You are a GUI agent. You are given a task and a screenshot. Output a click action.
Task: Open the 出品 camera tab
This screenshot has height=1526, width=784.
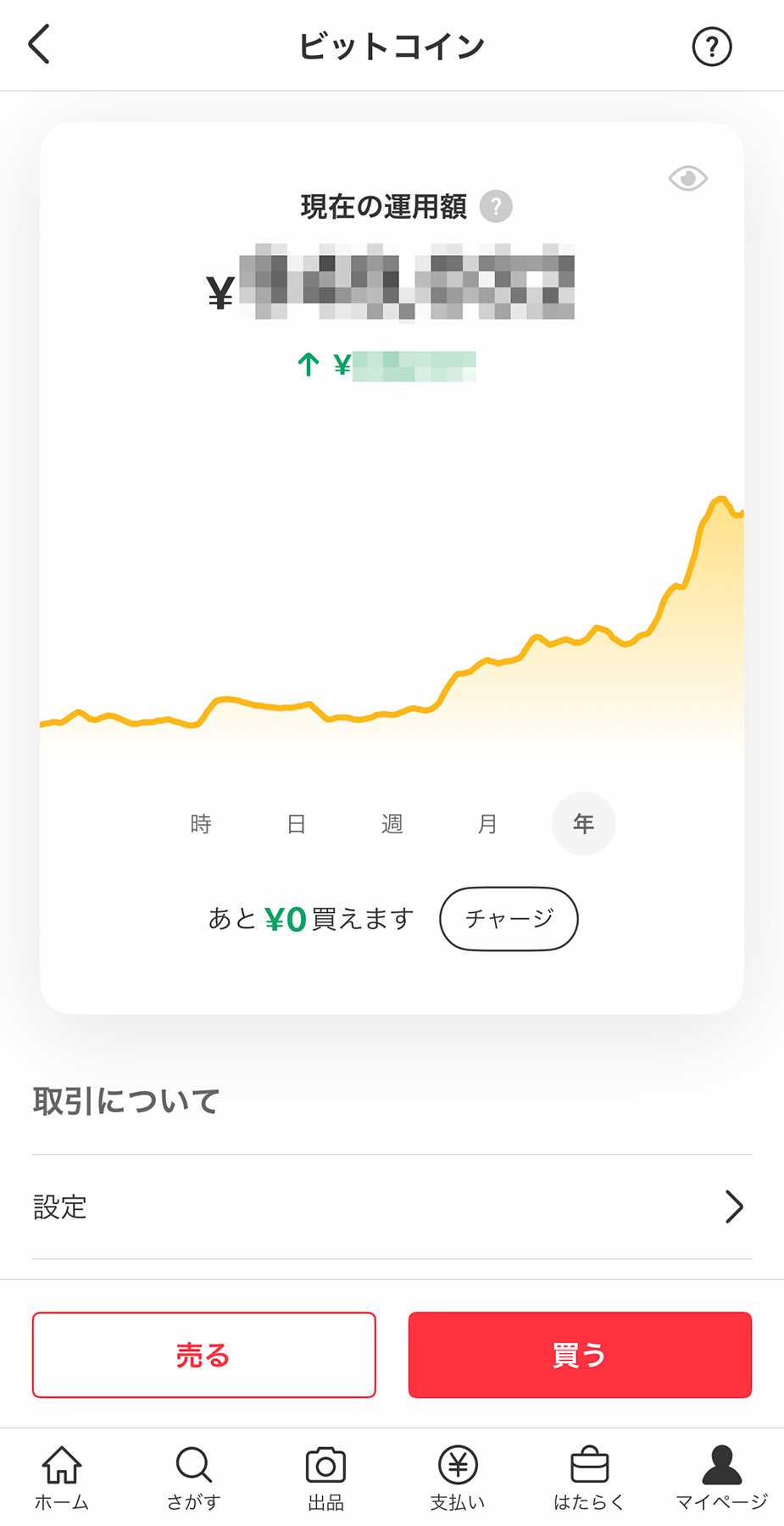325,1478
